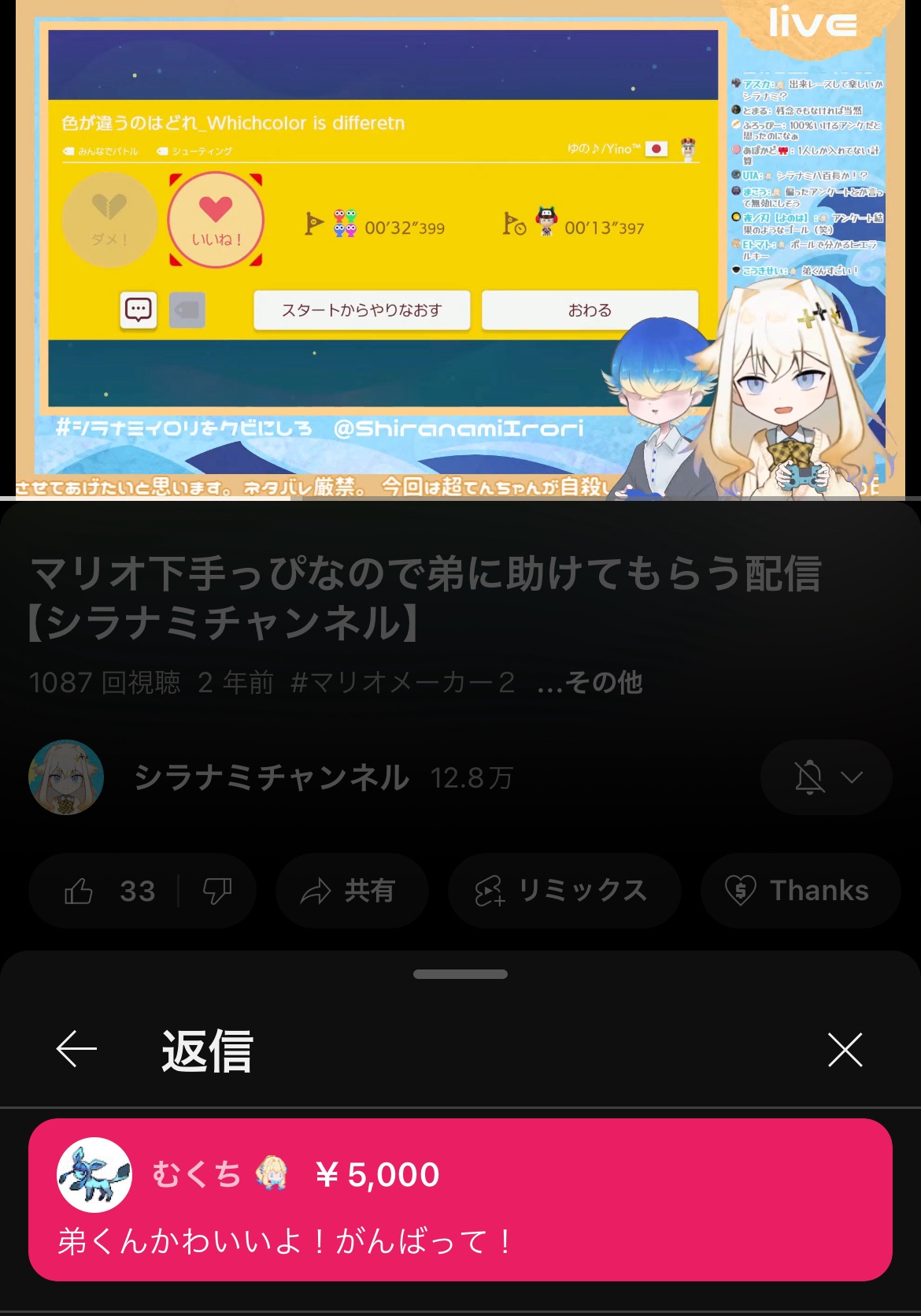Open シラナミチャンネル channel page

click(x=272, y=777)
